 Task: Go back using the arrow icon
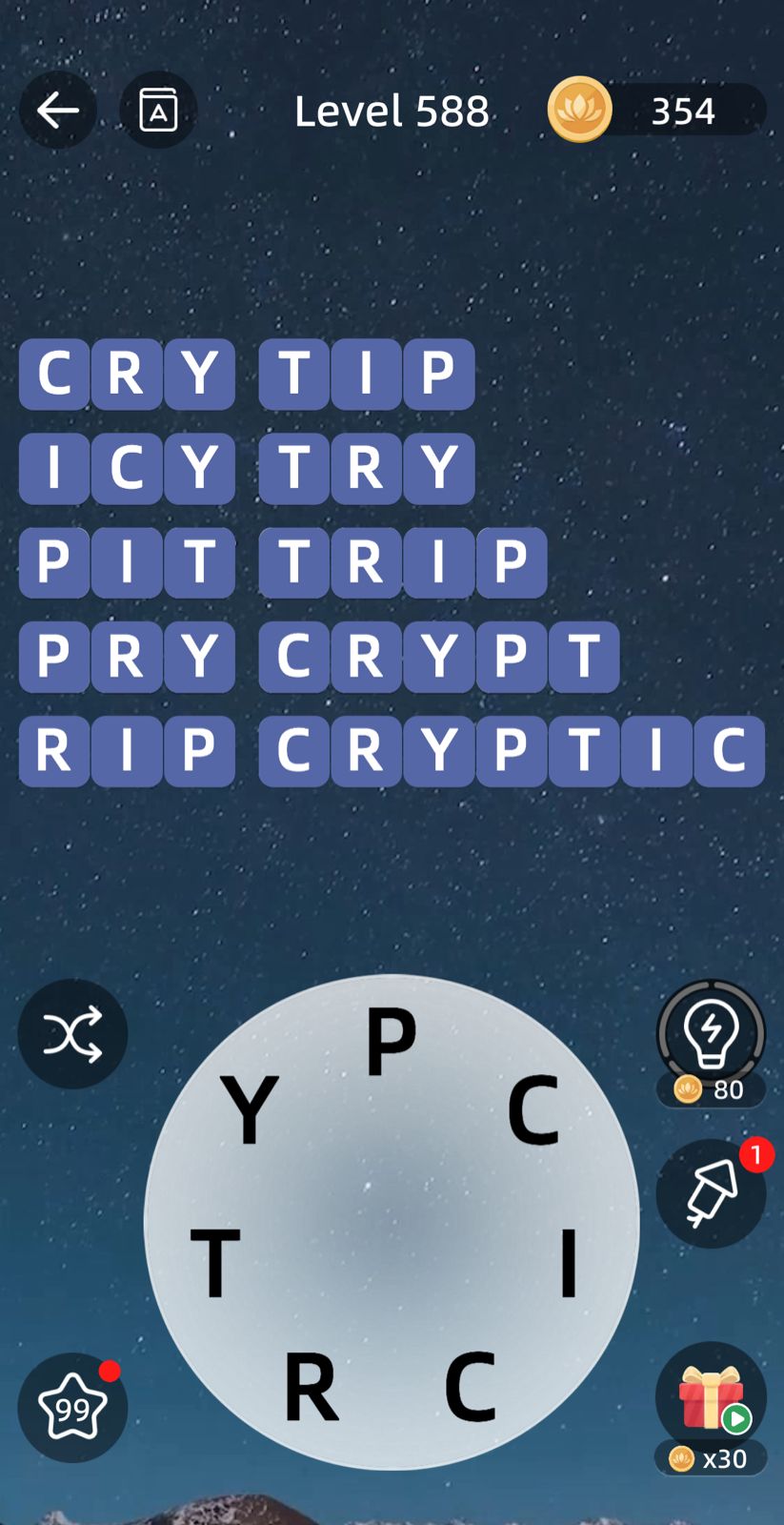point(57,111)
